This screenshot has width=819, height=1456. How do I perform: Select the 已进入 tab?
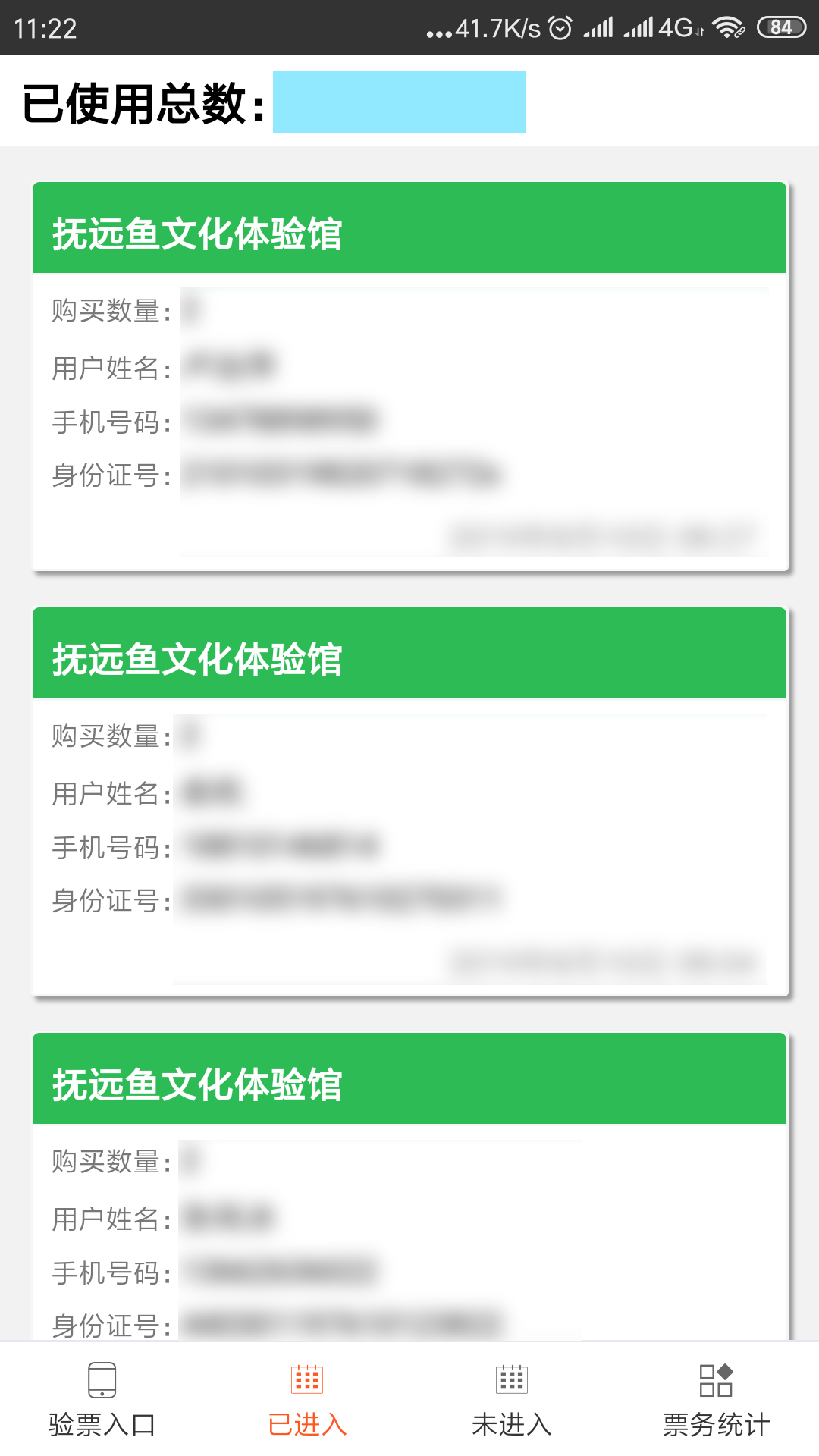pyautogui.click(x=307, y=1400)
